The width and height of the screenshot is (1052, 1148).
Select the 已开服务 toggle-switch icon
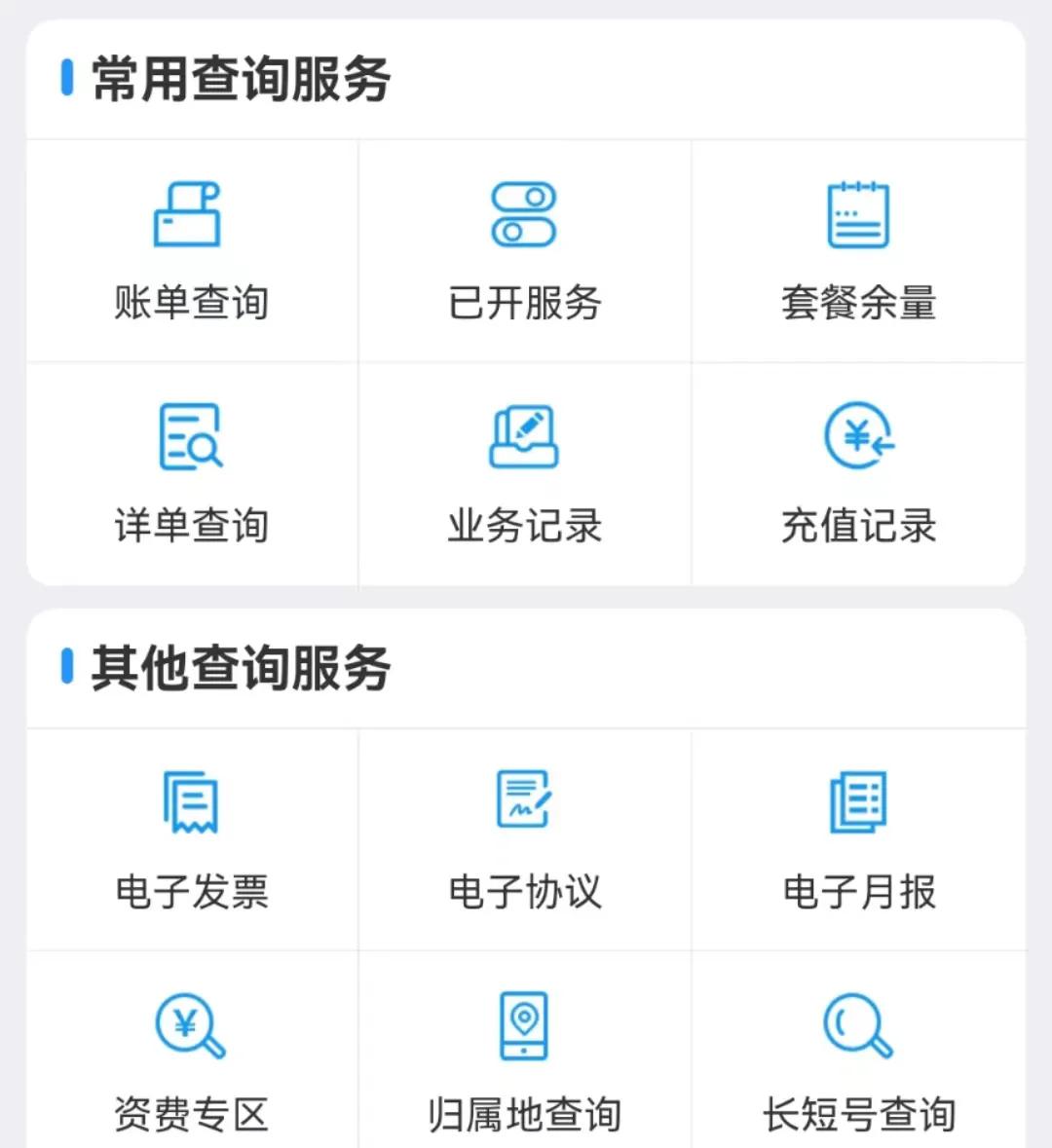point(524,214)
